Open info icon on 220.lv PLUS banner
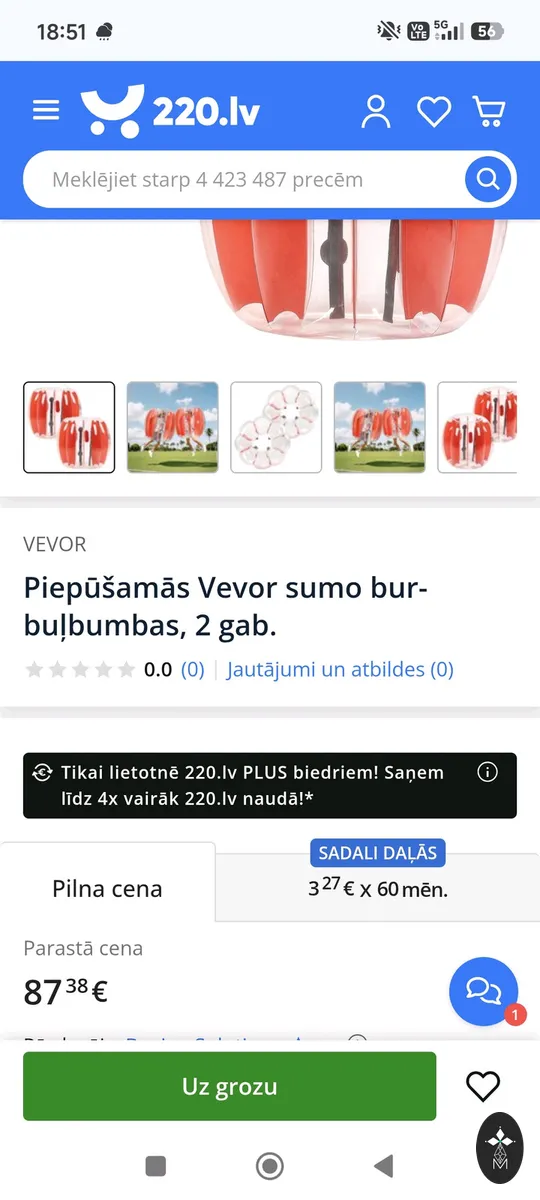 pos(488,772)
